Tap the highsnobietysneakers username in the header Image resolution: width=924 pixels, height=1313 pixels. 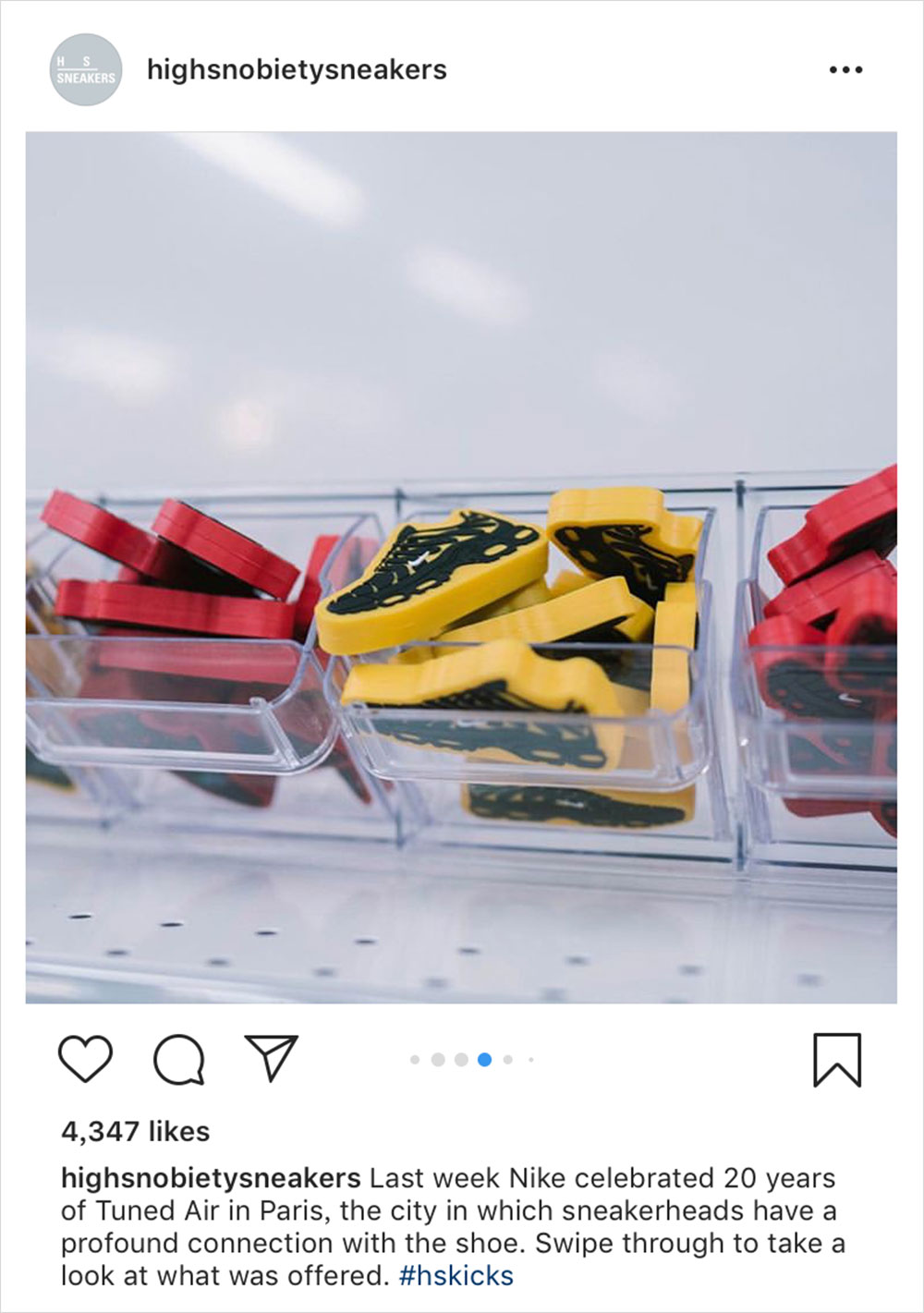pyautogui.click(x=297, y=69)
